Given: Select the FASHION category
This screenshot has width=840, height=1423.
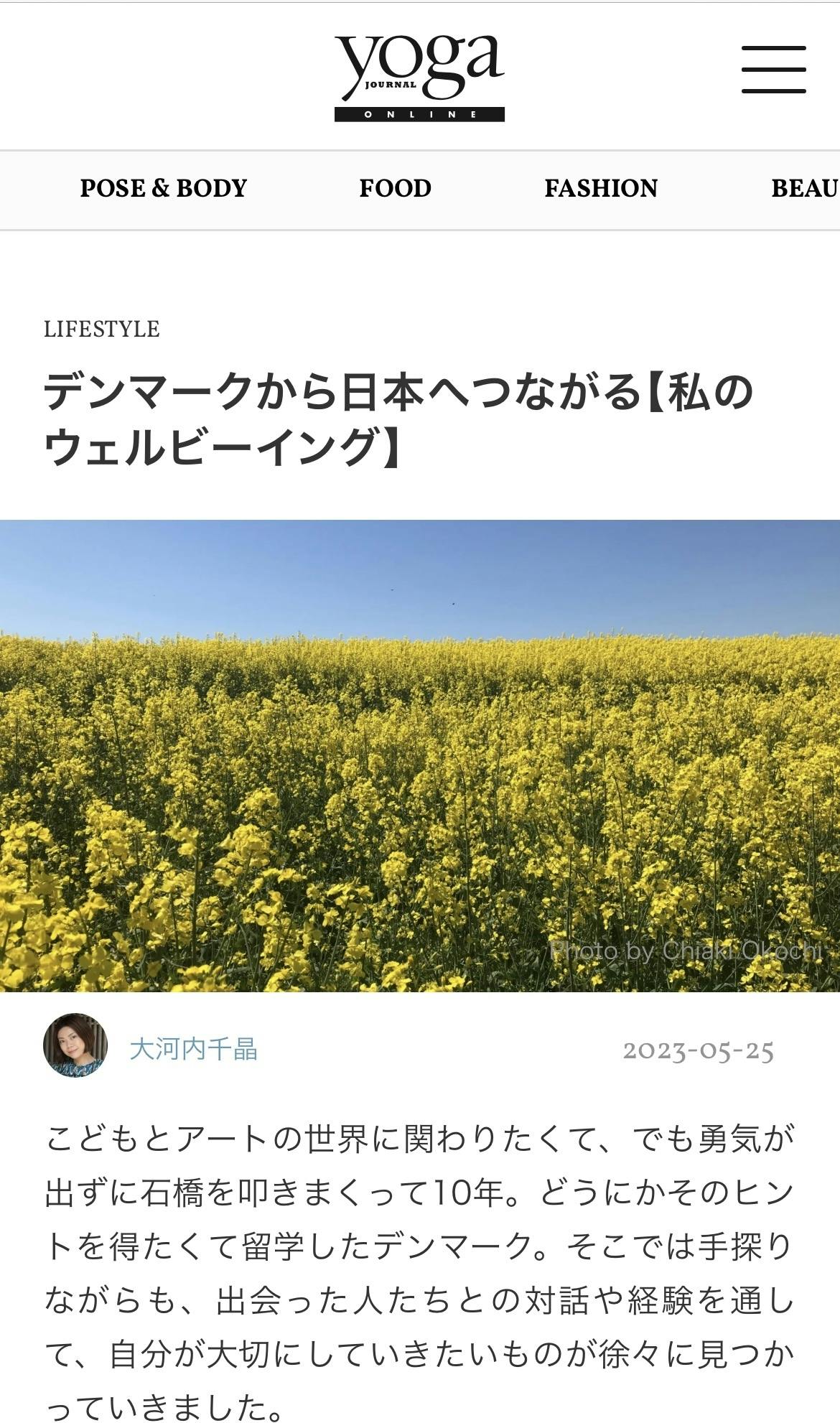Looking at the screenshot, I should pyautogui.click(x=601, y=189).
